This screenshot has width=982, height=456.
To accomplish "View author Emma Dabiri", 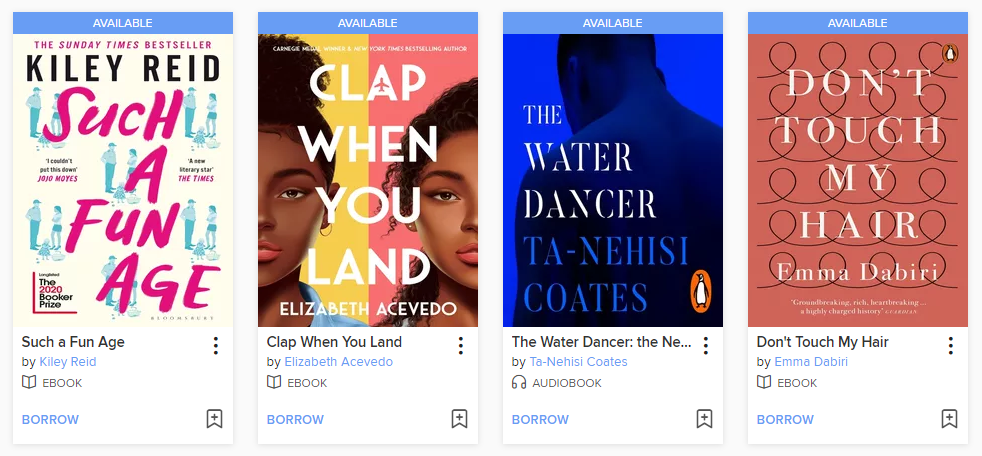I will click(x=810, y=362).
